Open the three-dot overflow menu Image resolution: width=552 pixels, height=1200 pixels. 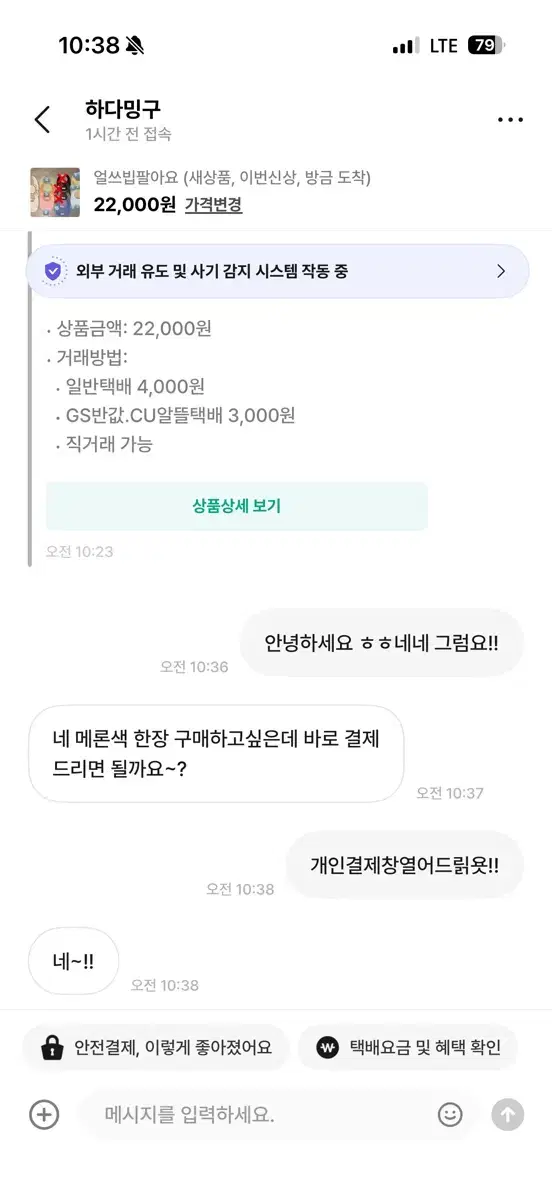[x=510, y=120]
